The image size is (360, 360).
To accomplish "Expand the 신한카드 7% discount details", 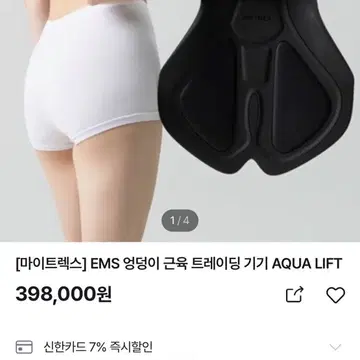I will pos(337,347).
